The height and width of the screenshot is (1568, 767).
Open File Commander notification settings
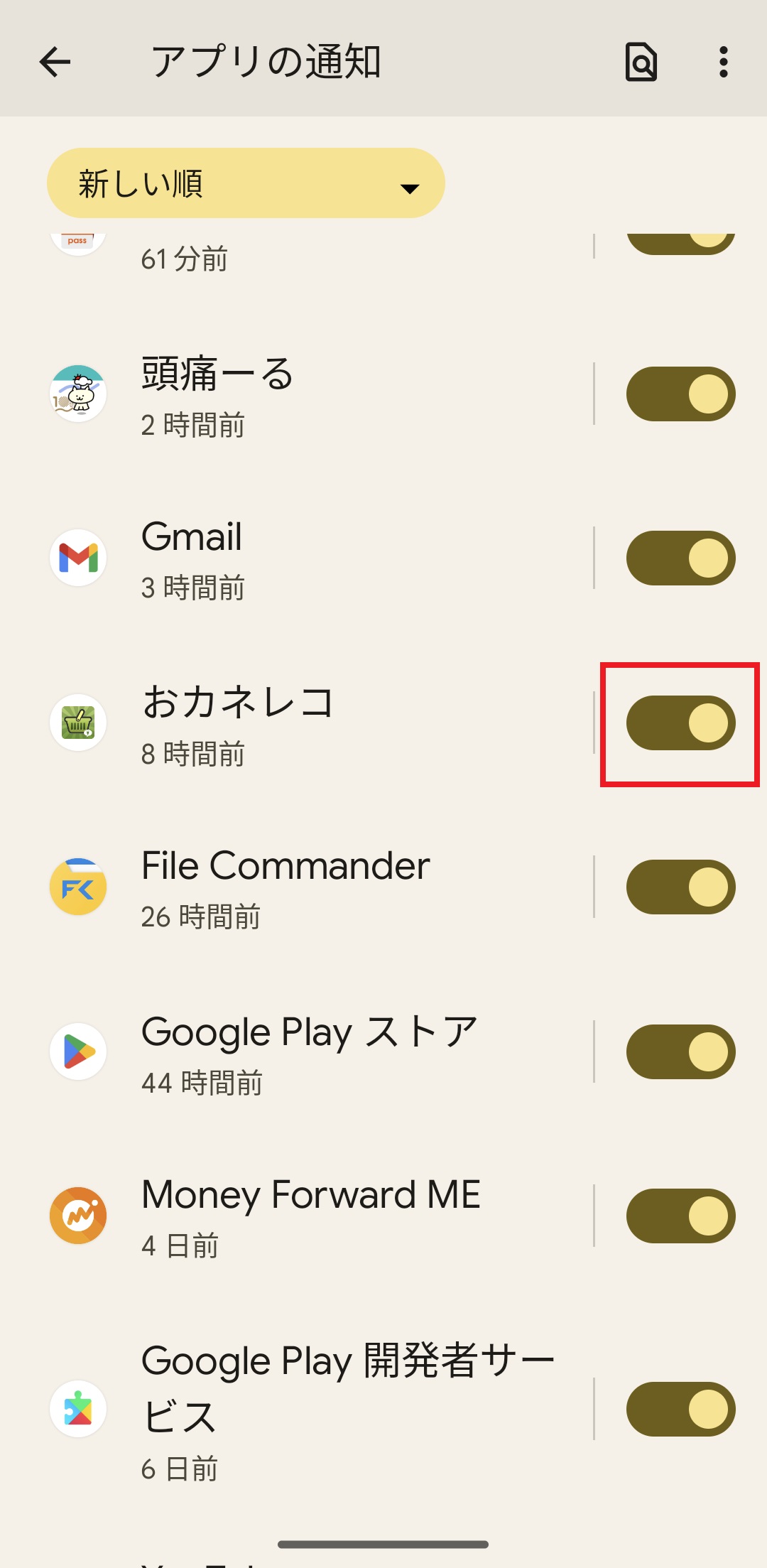pos(320,887)
